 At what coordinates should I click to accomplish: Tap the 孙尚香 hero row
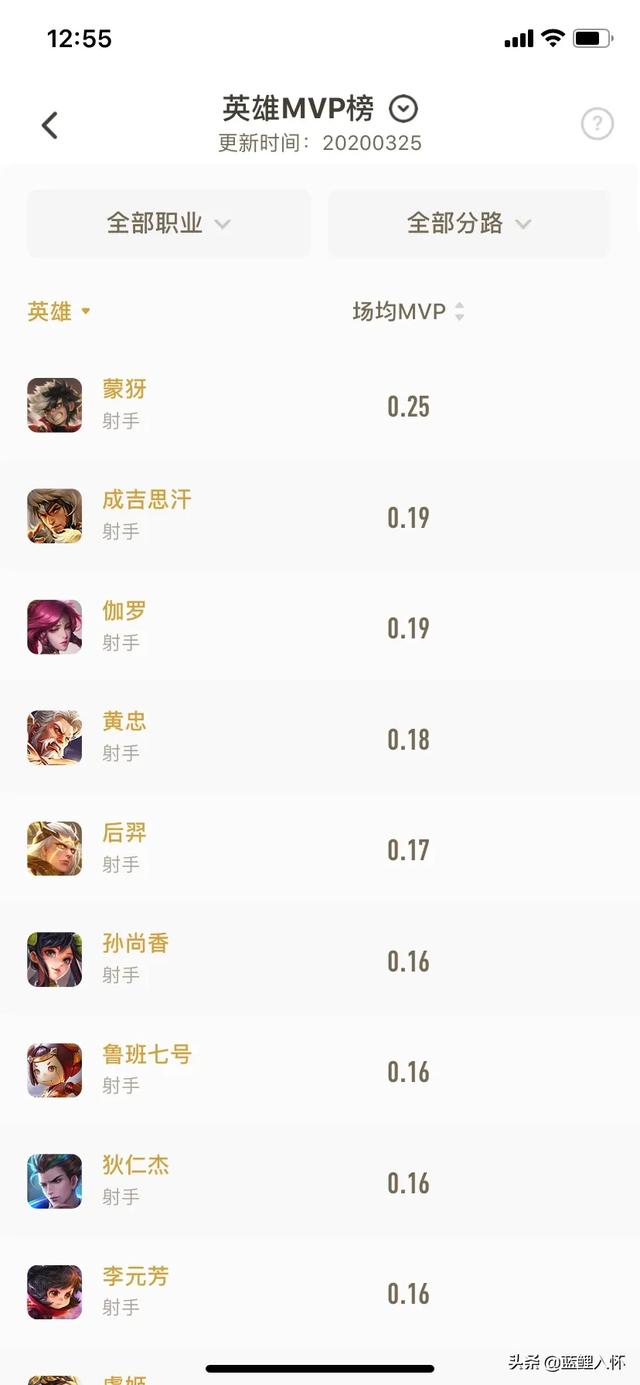tap(320, 960)
